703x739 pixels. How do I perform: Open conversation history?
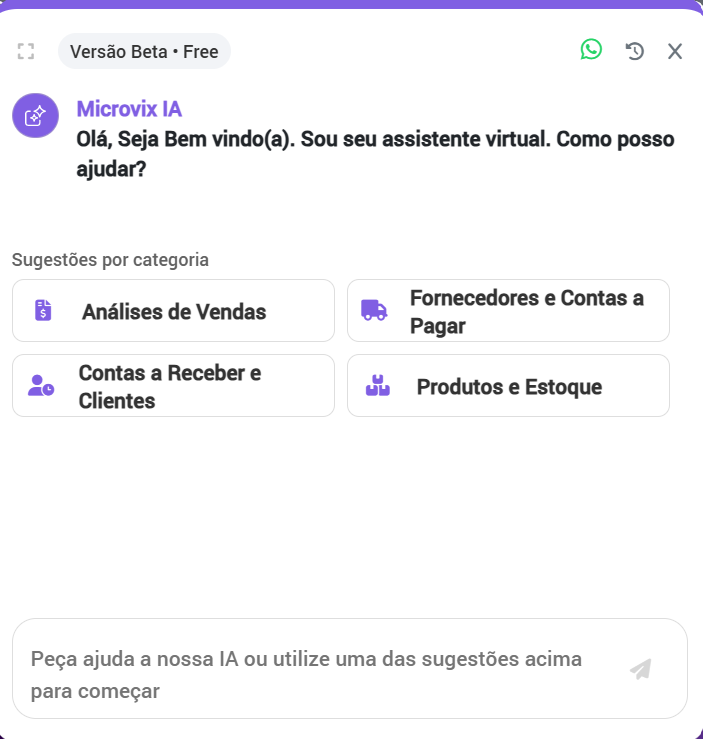pos(634,51)
